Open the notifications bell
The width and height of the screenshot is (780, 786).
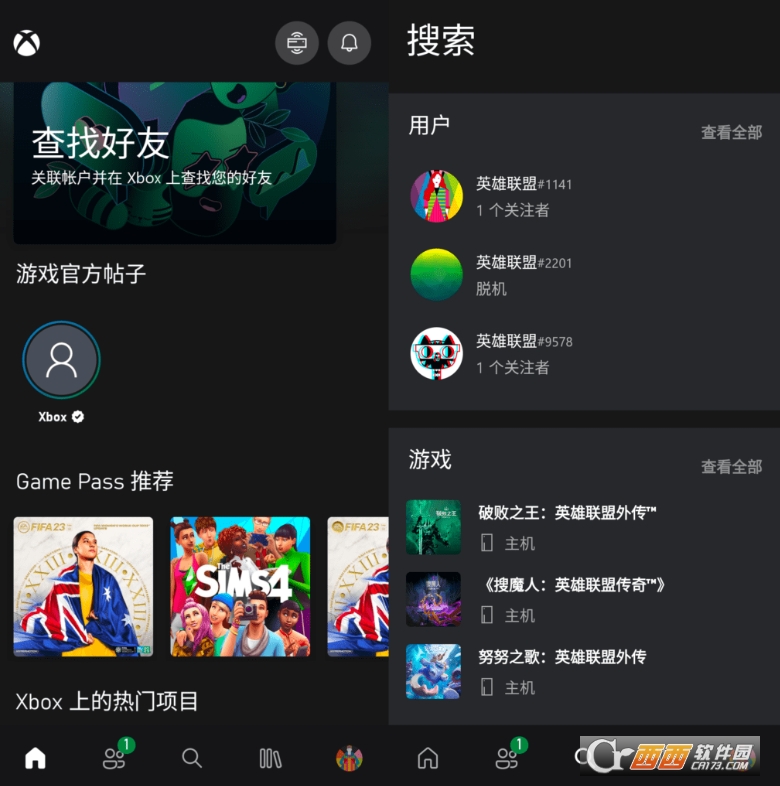click(x=349, y=43)
